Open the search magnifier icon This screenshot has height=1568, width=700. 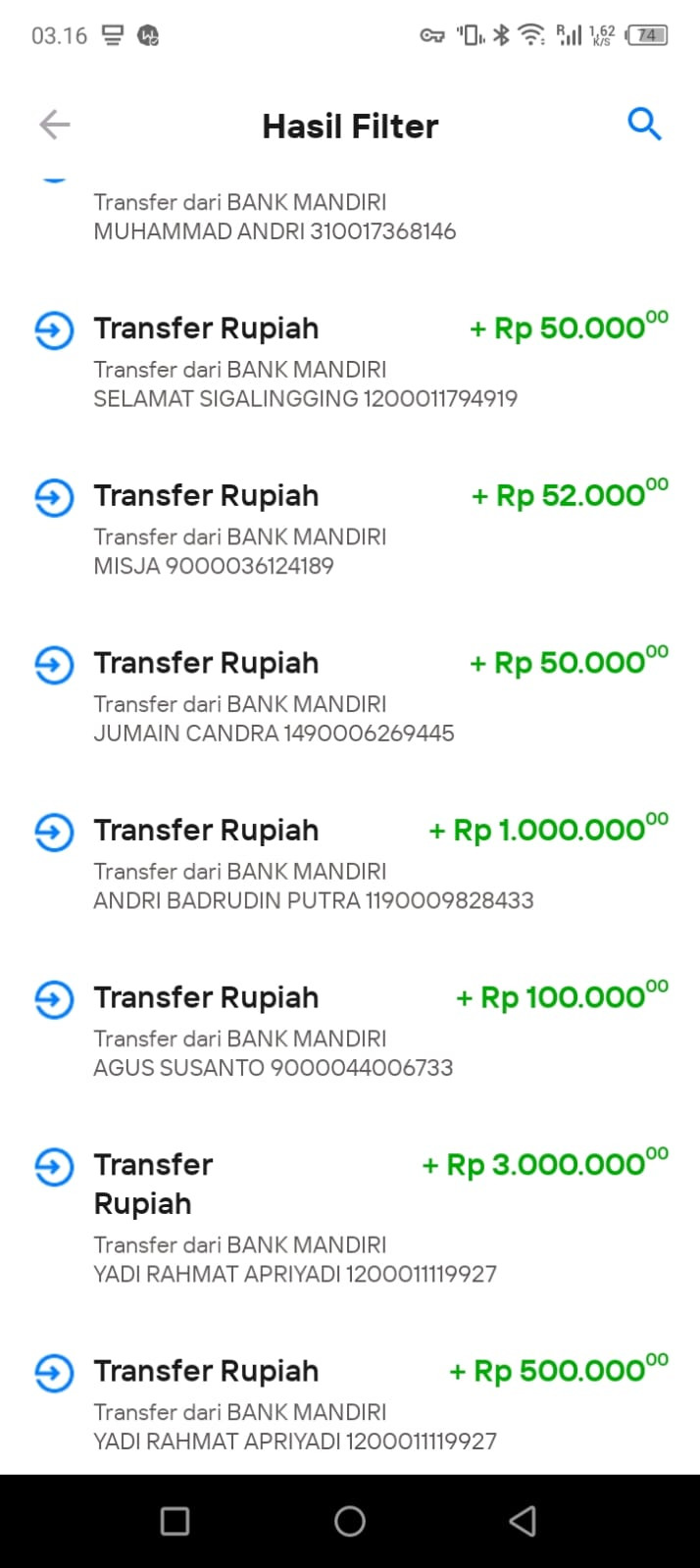click(644, 125)
